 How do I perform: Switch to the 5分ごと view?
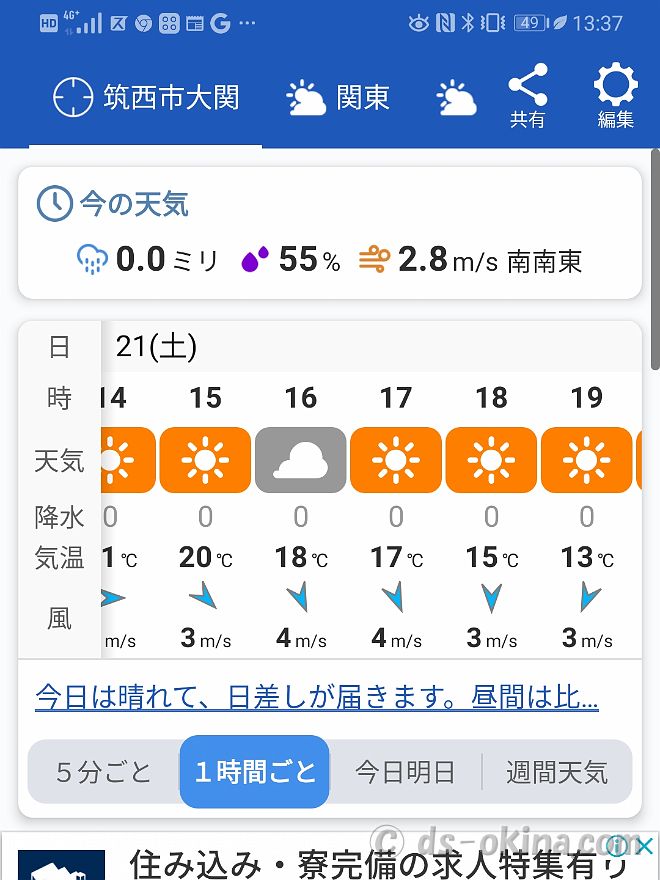click(x=104, y=772)
